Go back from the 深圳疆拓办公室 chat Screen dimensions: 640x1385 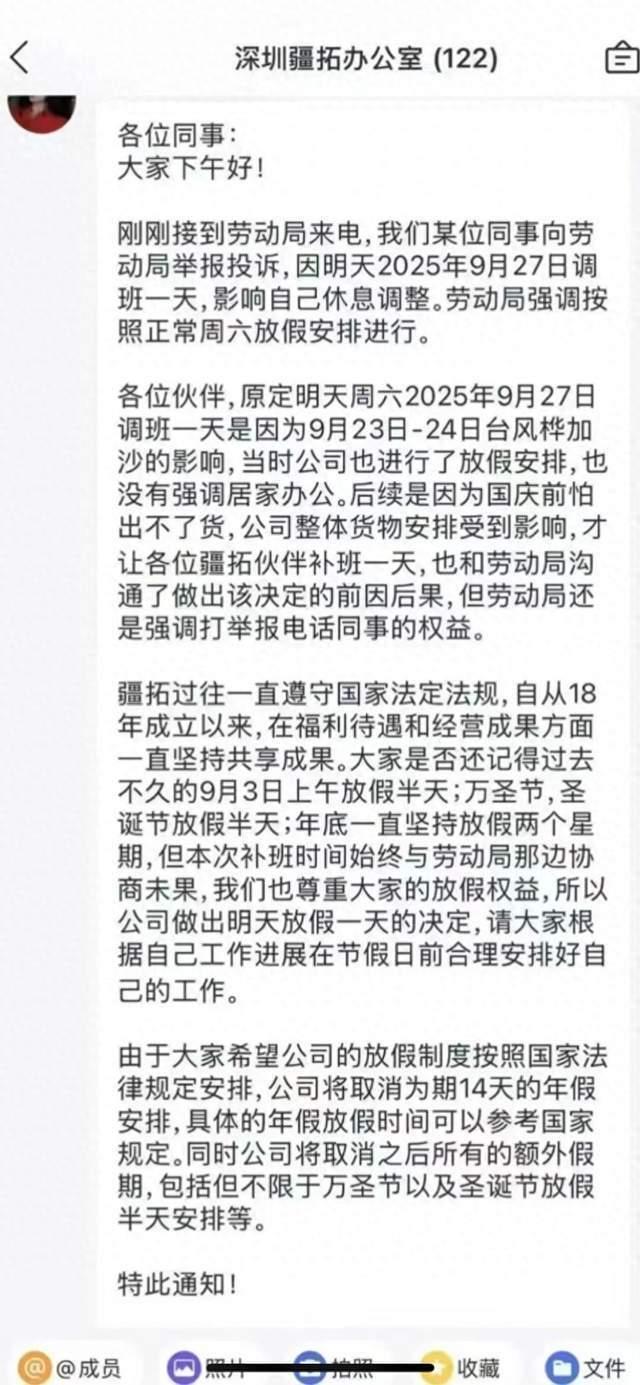click(x=20, y=58)
